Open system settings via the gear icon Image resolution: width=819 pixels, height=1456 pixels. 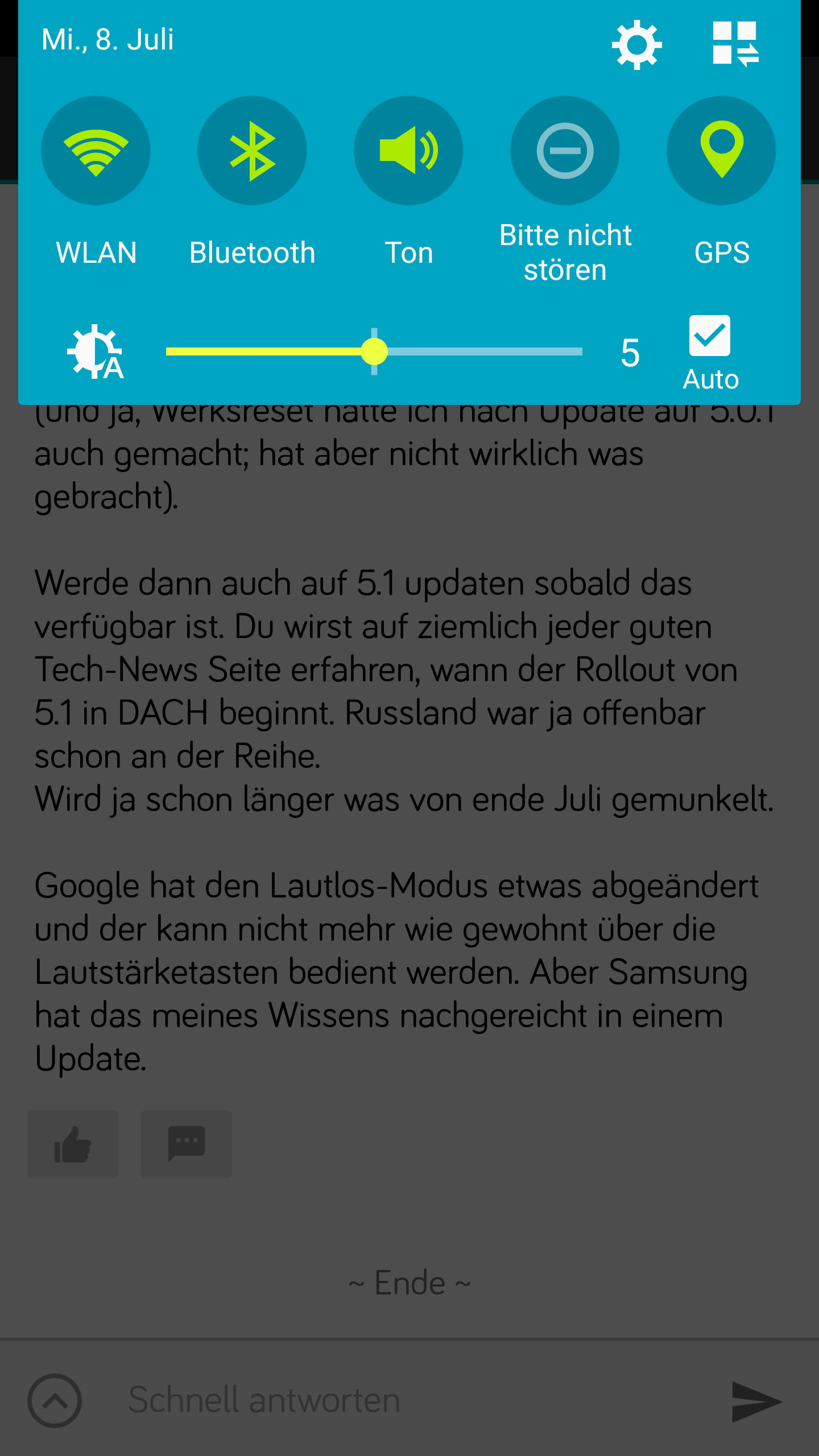[636, 44]
